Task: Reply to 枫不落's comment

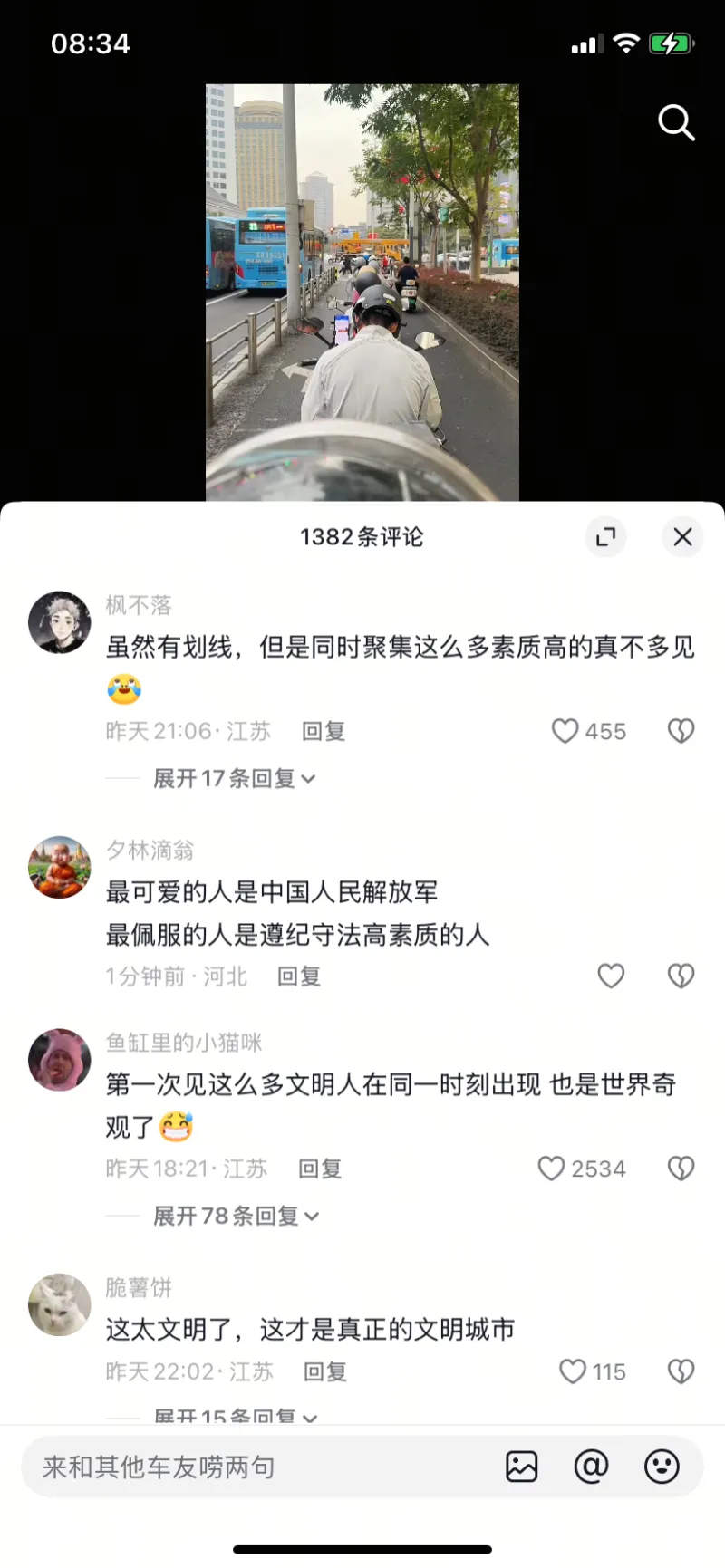Action: click(x=324, y=731)
